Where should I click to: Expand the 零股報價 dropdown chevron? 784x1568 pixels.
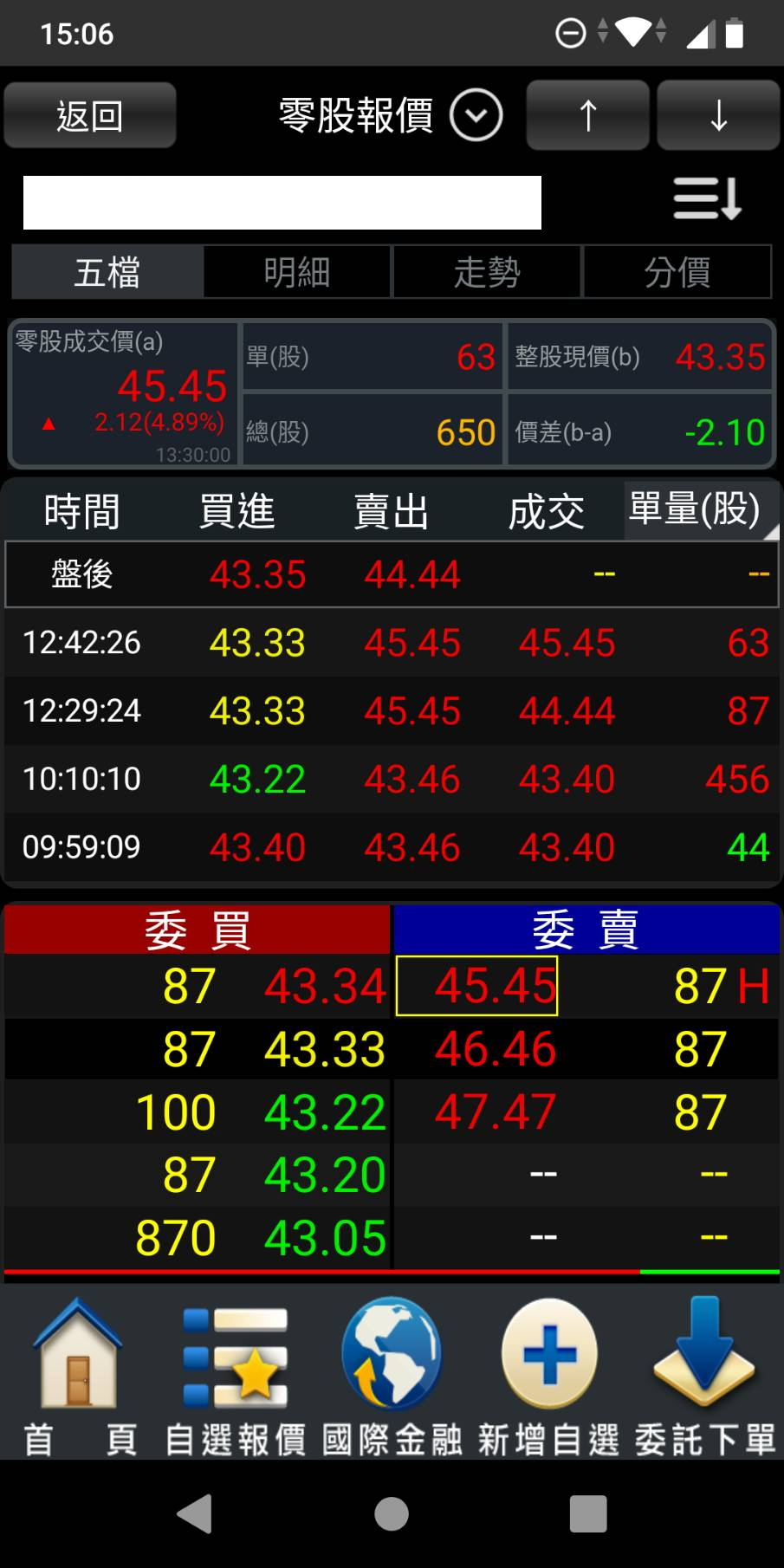(476, 115)
